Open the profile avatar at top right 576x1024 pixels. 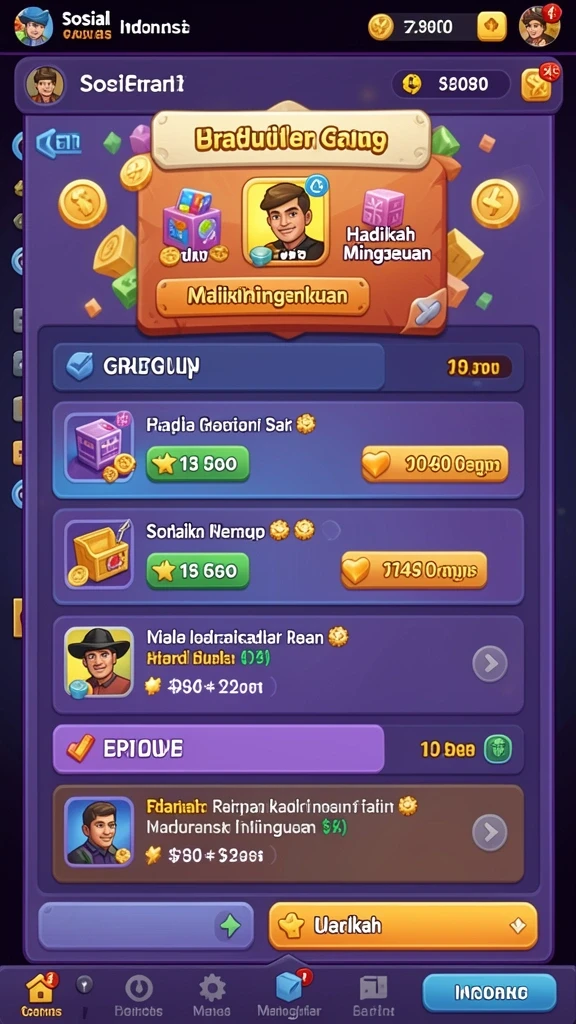tap(539, 25)
